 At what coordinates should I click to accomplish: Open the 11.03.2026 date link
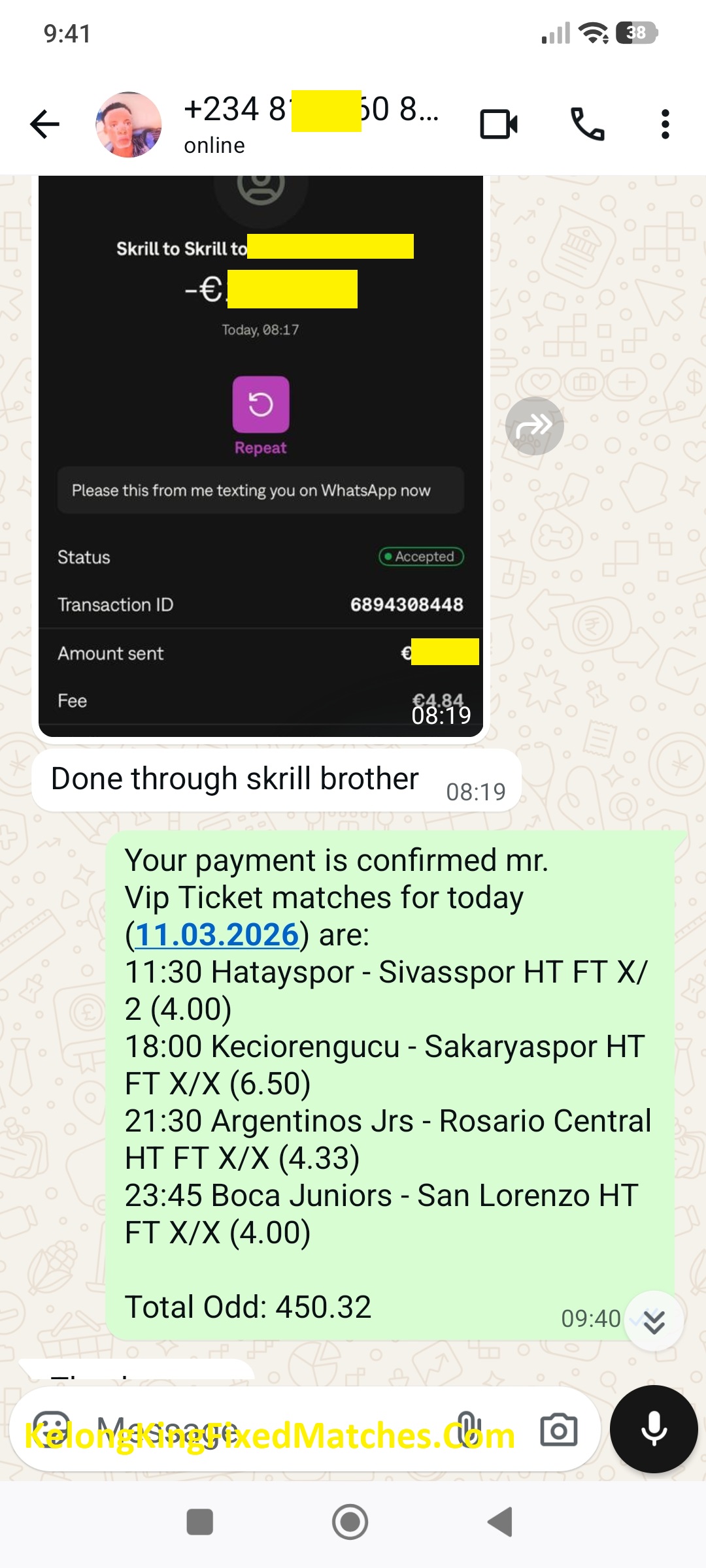tap(216, 934)
